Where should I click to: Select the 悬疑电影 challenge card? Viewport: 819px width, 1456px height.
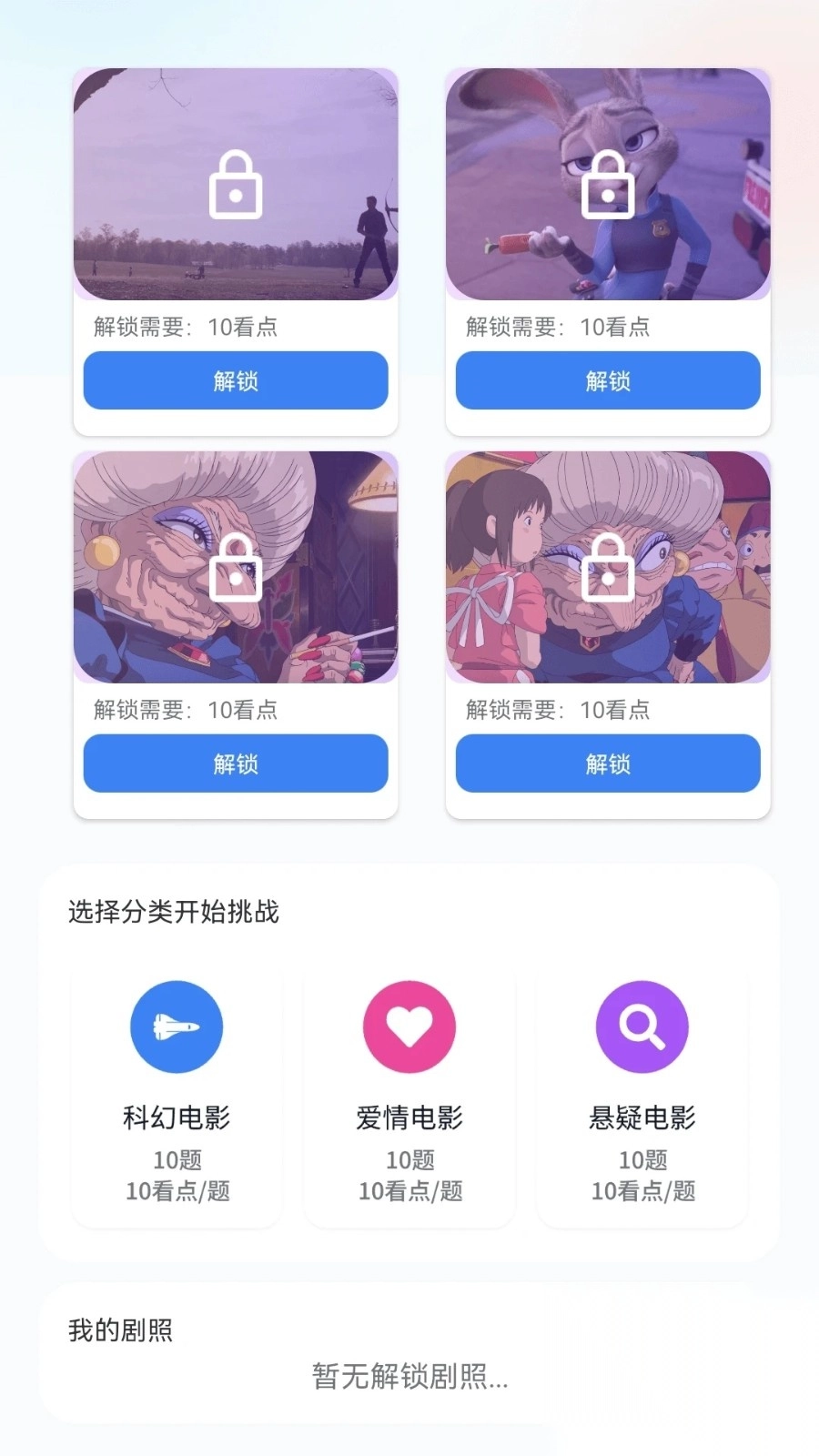tap(642, 1097)
